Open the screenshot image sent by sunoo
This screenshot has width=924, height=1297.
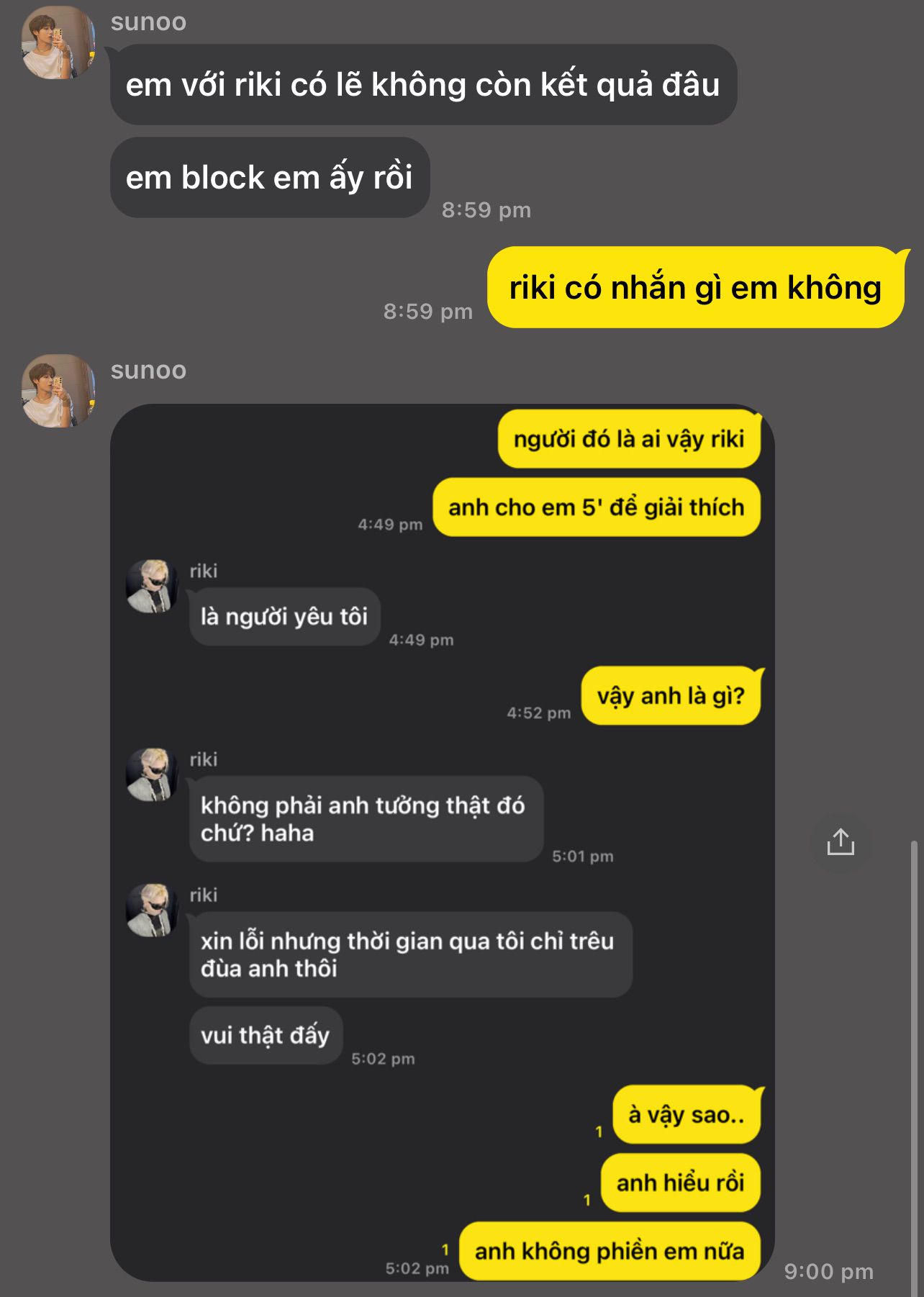click(x=442, y=842)
